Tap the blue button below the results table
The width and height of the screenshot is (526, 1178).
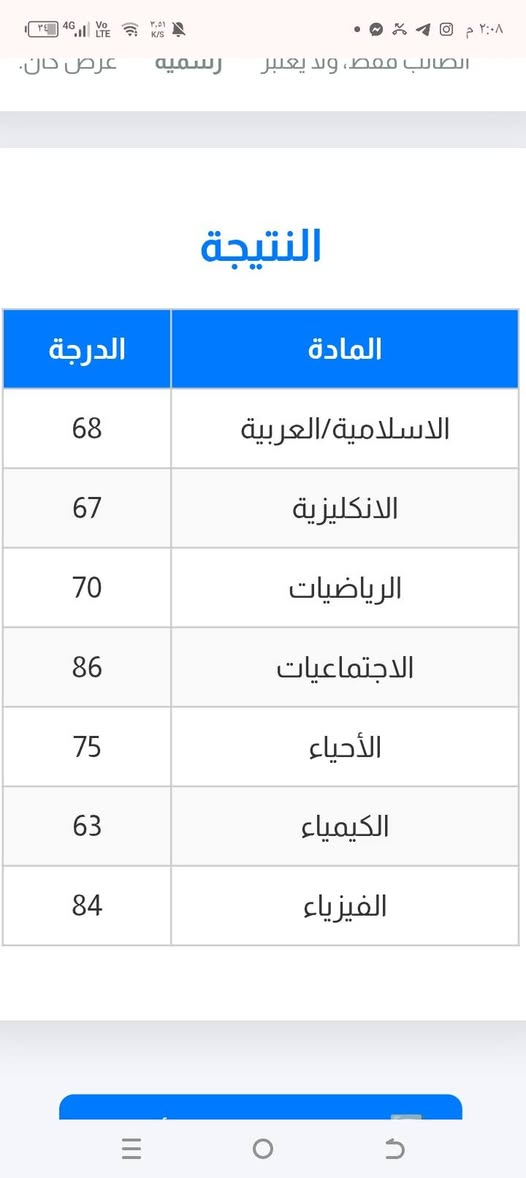pyautogui.click(x=261, y=1107)
